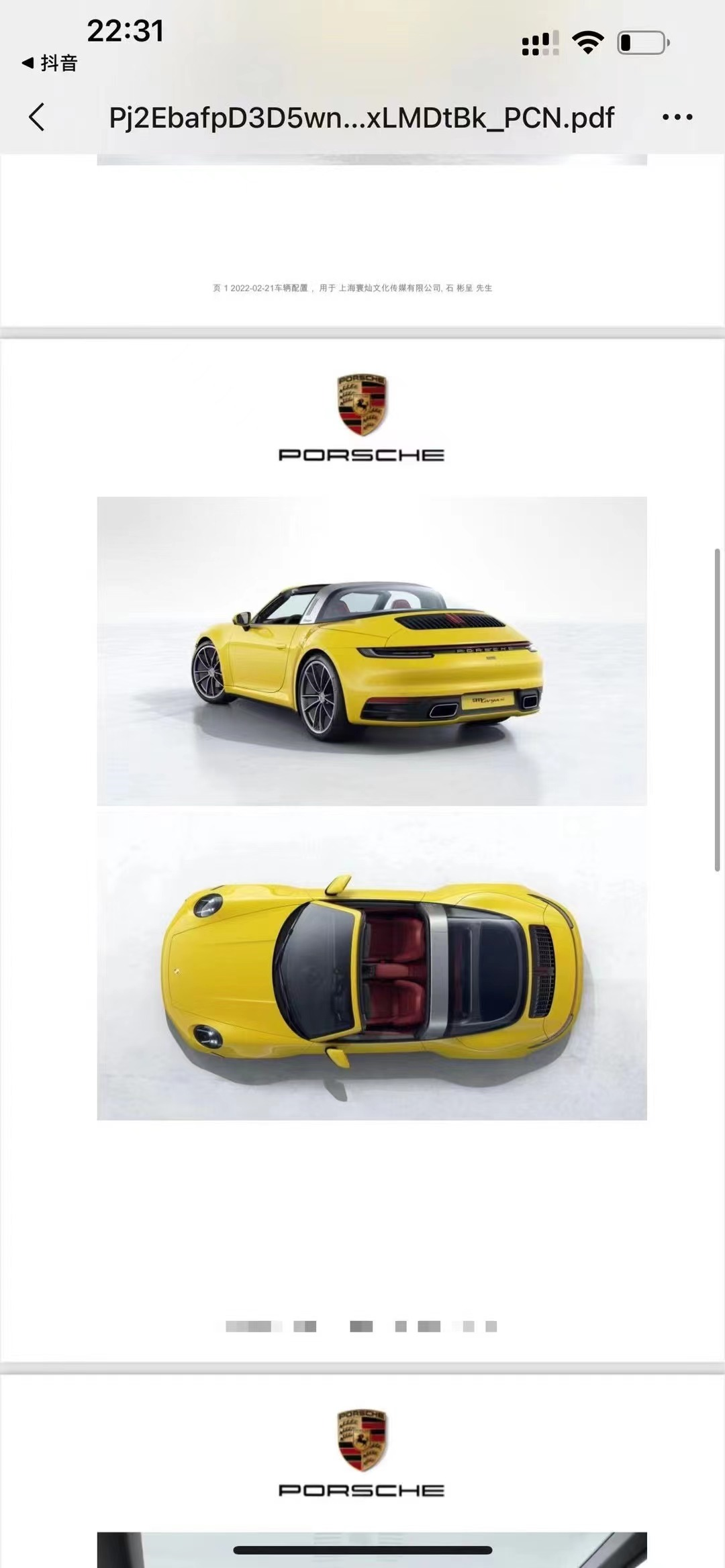725x1568 pixels.
Task: Go back from the PDF viewer
Action: point(38,117)
